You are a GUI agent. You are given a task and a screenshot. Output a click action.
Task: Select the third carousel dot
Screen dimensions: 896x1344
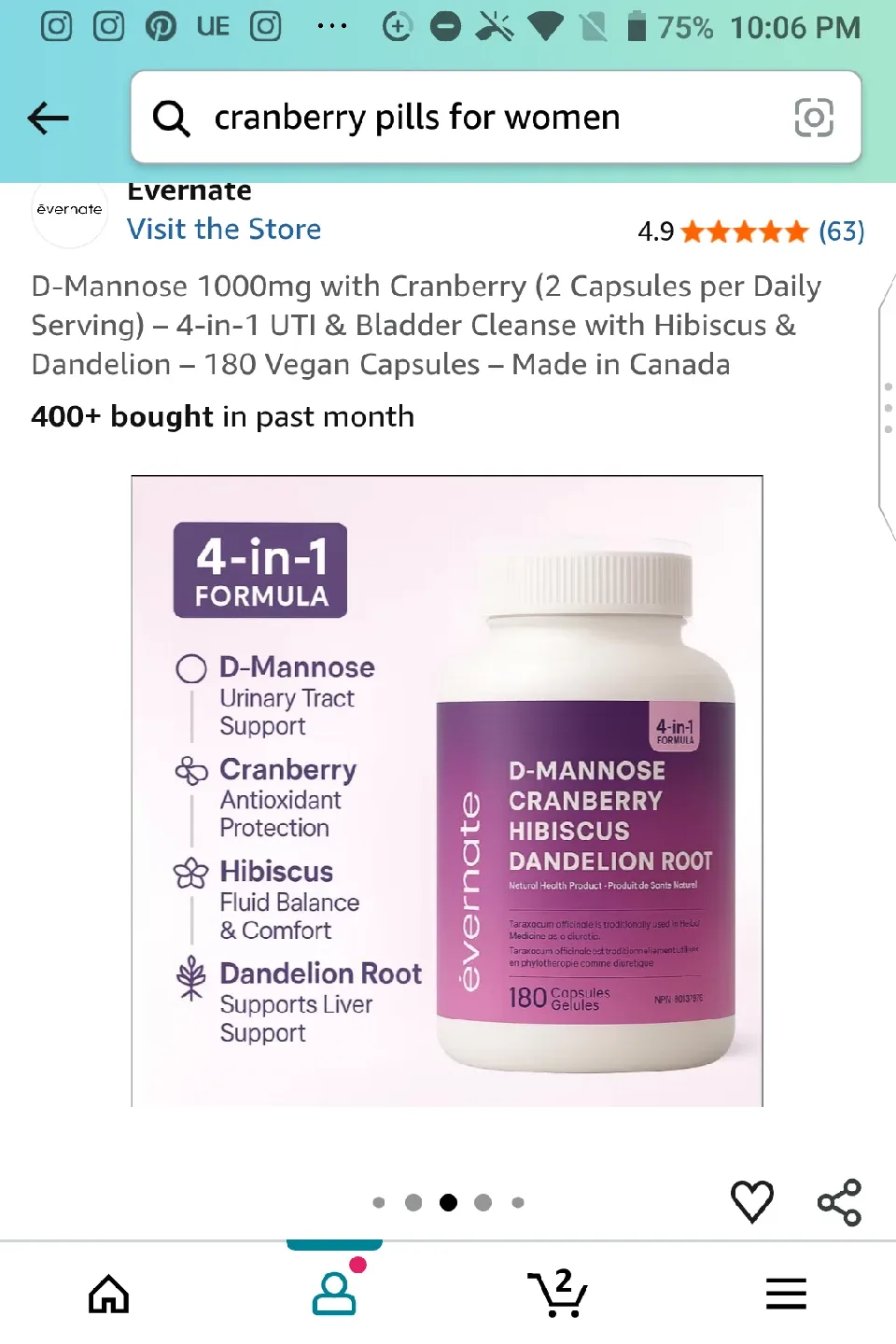tap(449, 1202)
